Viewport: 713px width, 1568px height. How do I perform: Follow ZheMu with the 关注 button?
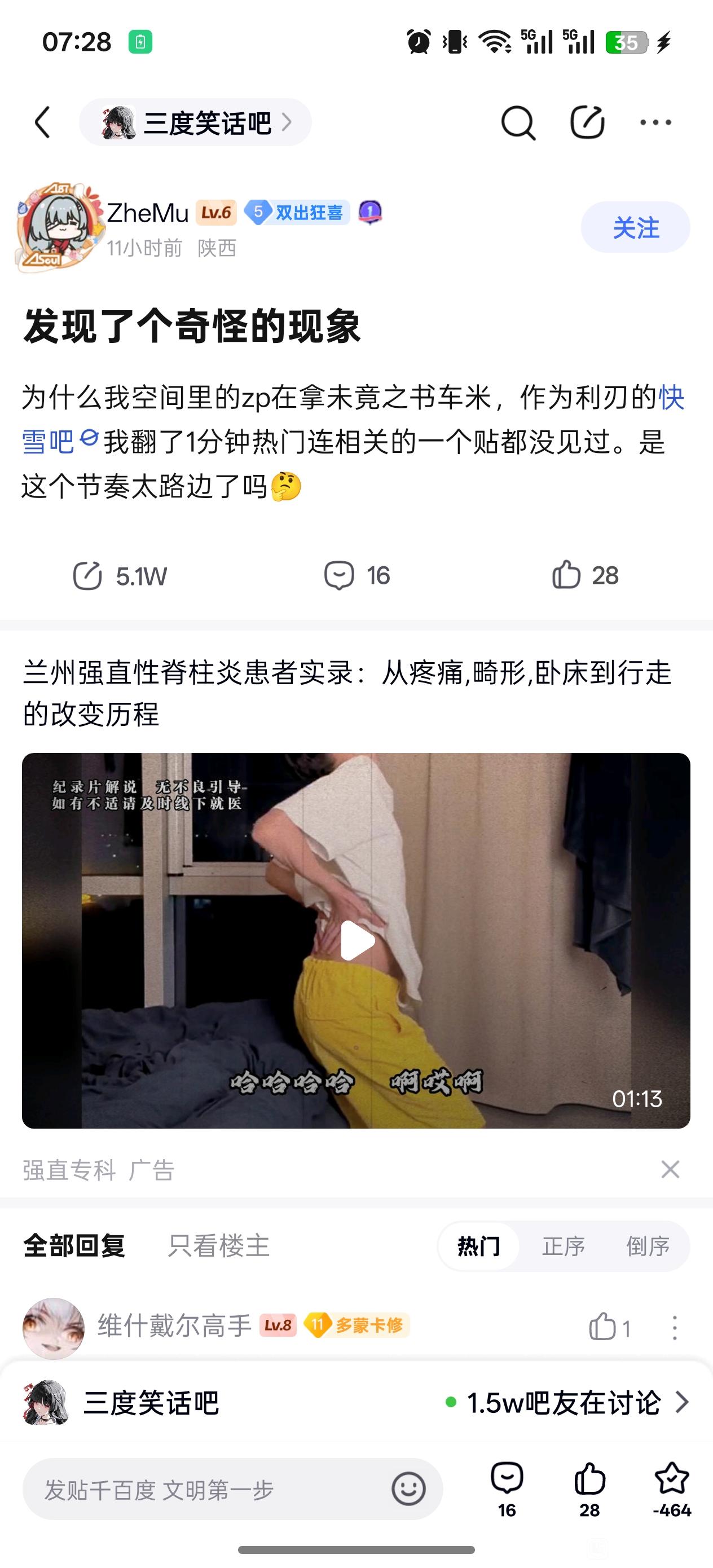[635, 228]
